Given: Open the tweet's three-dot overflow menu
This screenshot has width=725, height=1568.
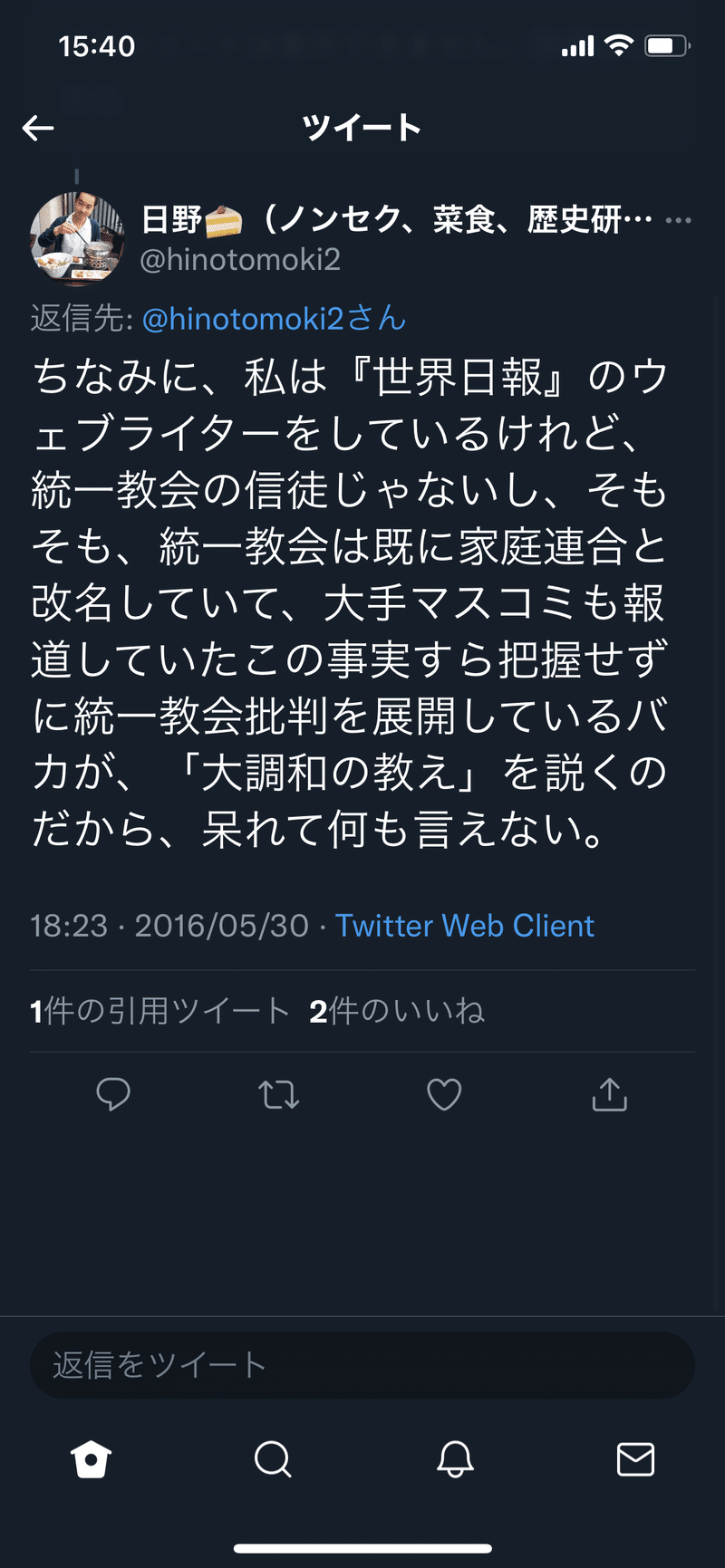Looking at the screenshot, I should pos(678,220).
